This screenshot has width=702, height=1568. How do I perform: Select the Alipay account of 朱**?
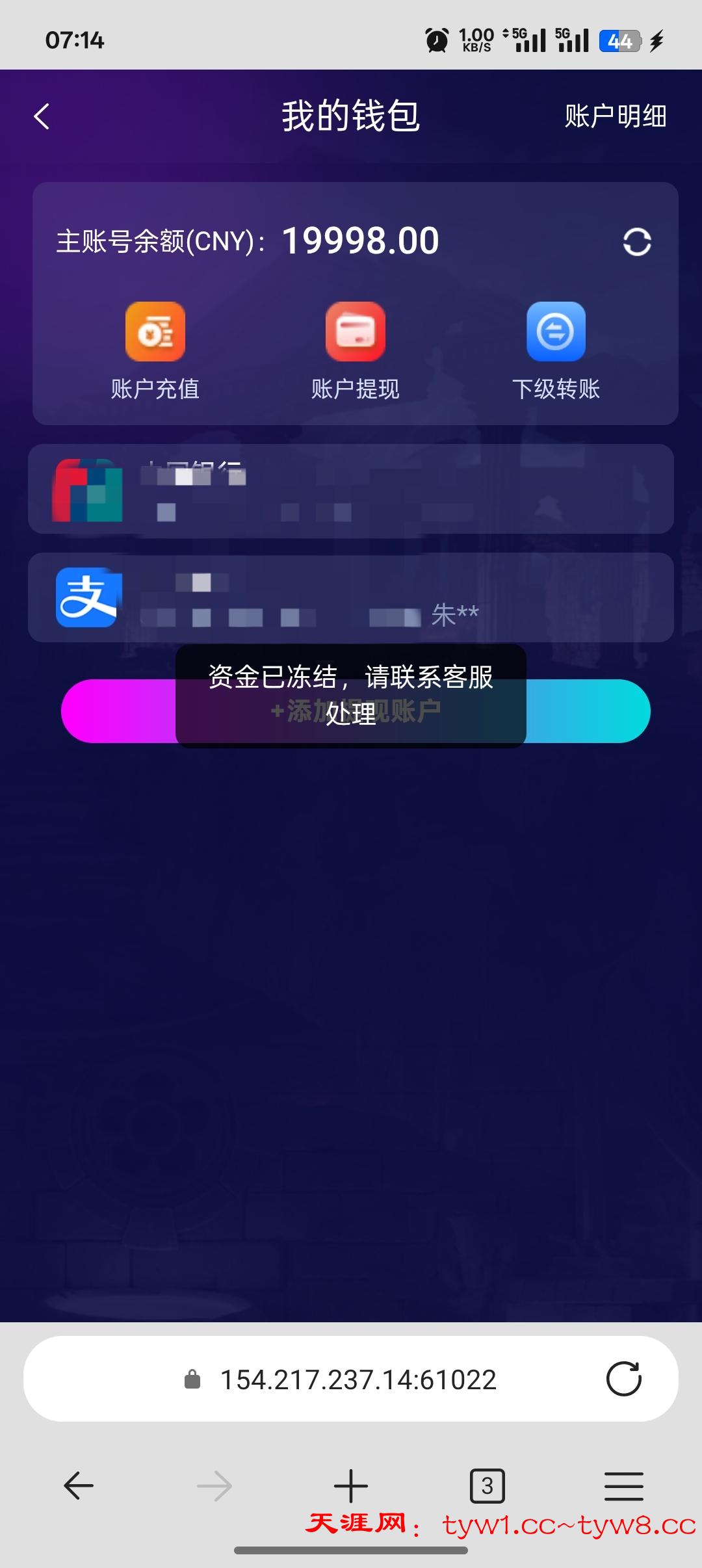coord(351,597)
